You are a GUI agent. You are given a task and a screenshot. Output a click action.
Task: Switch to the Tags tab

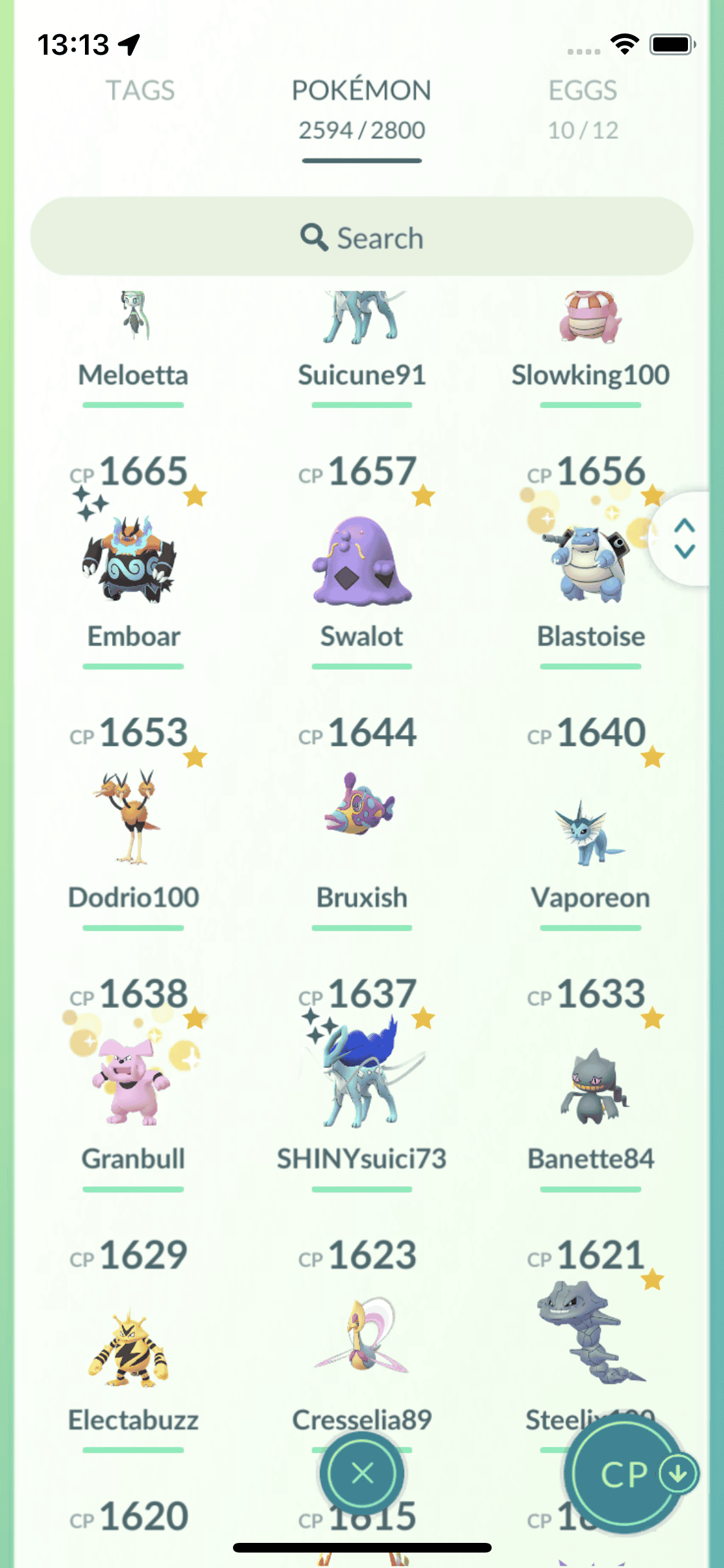pyautogui.click(x=140, y=91)
